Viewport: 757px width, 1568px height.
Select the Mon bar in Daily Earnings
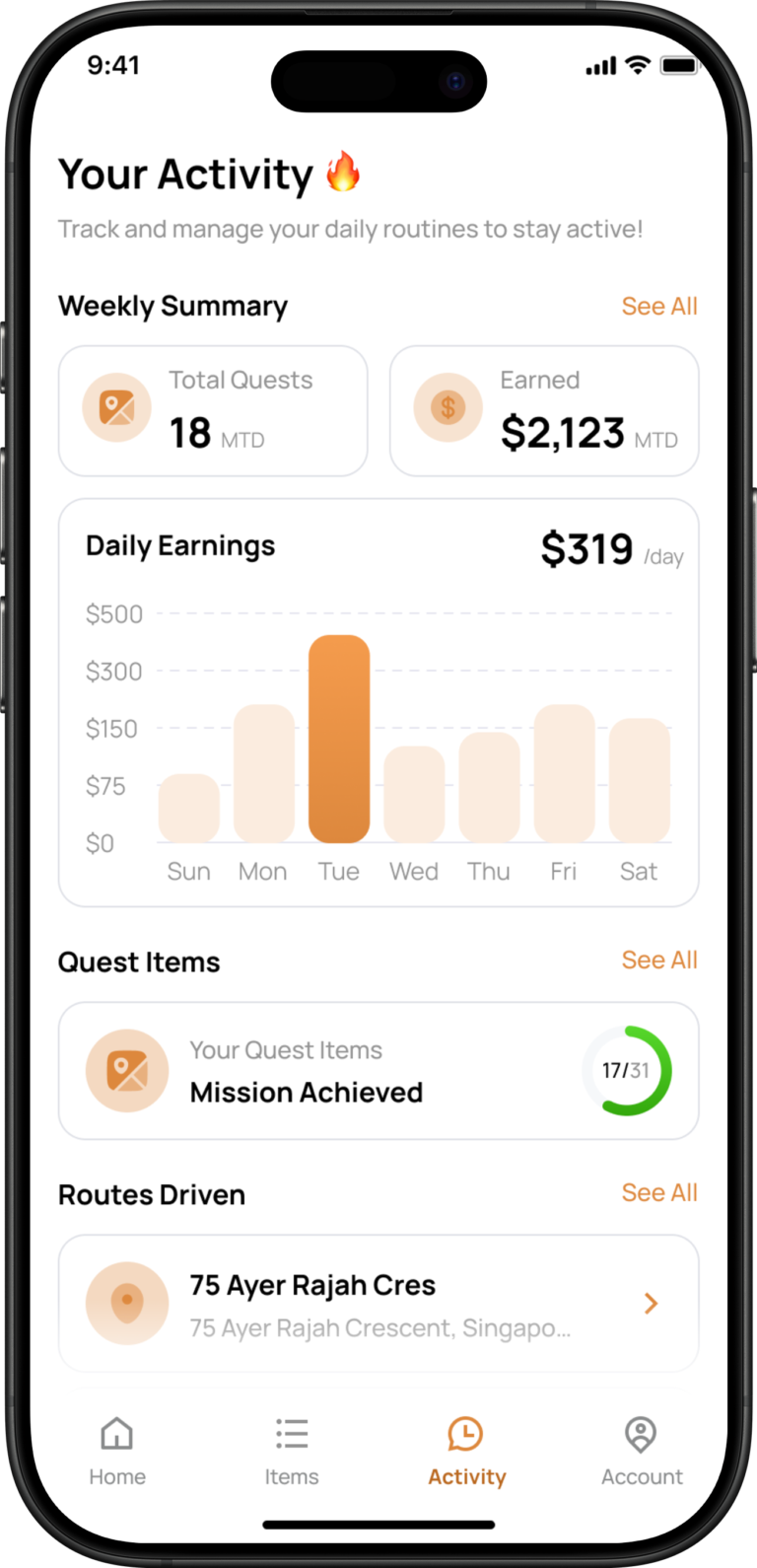pos(264,773)
